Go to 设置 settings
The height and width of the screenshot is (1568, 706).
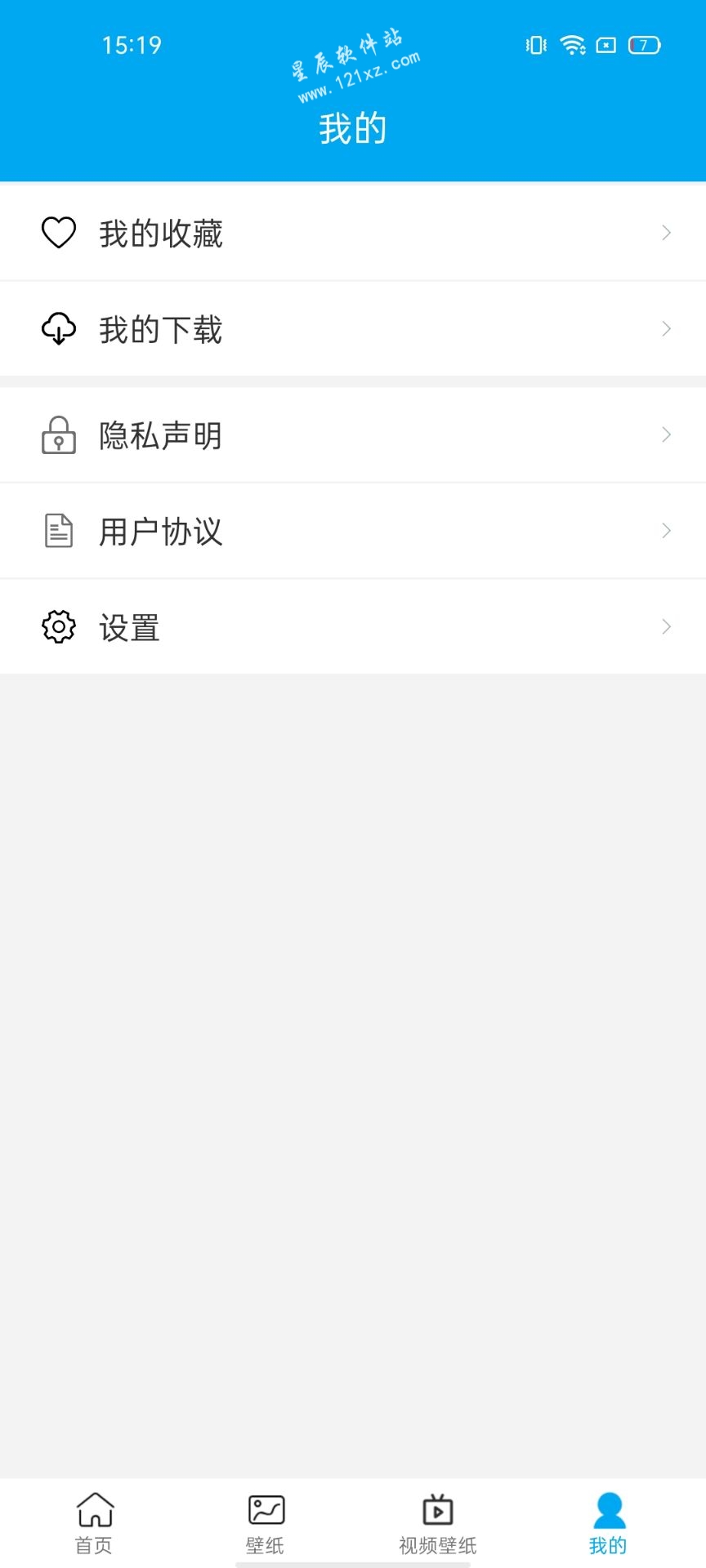pos(353,626)
